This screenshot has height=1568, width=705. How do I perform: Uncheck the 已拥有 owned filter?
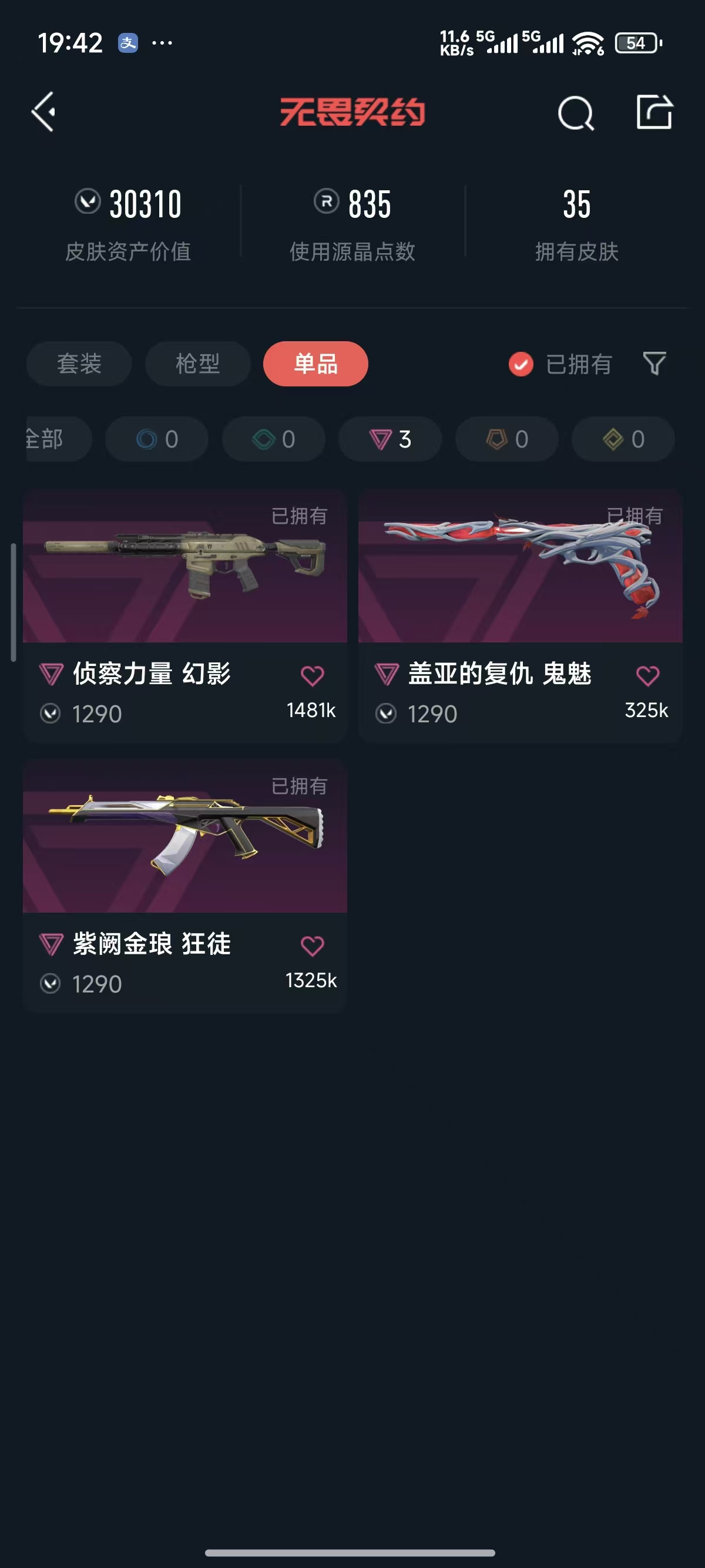521,365
